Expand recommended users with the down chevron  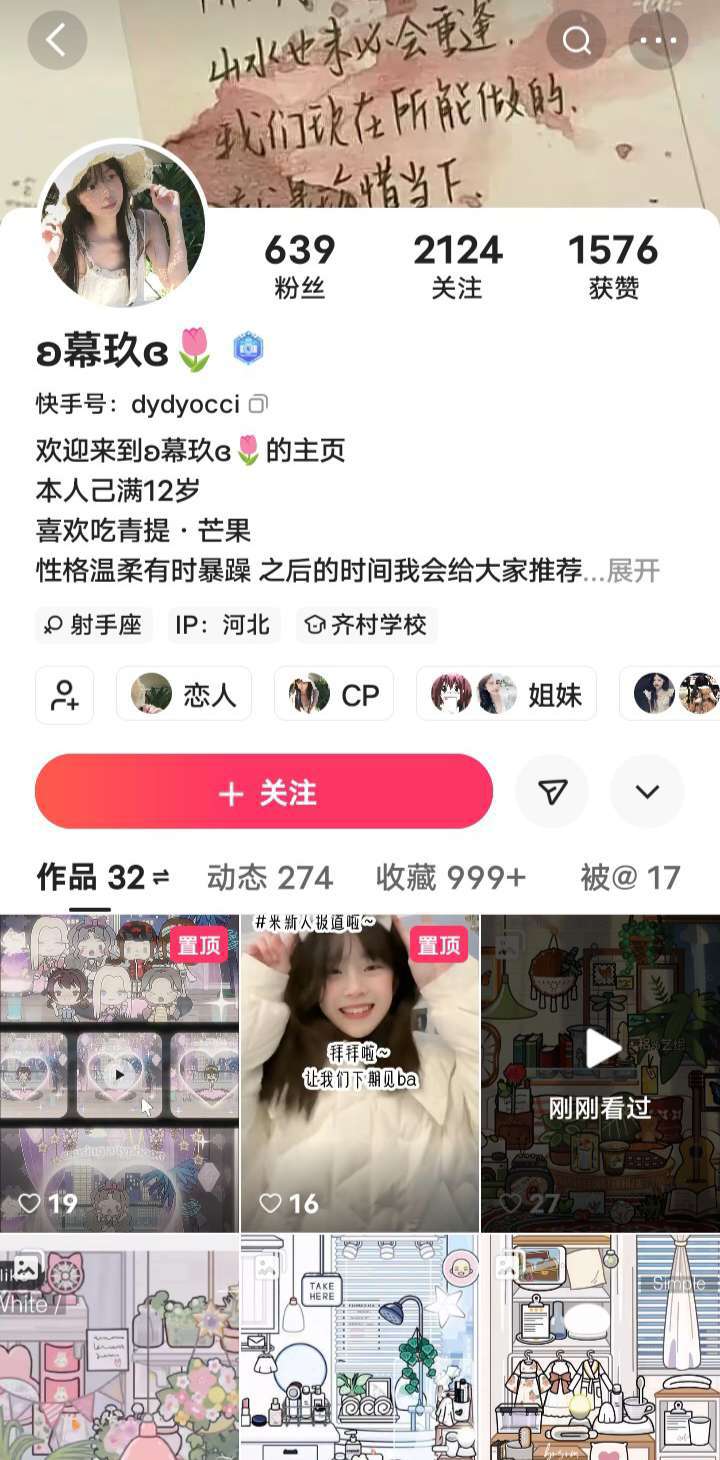[647, 792]
